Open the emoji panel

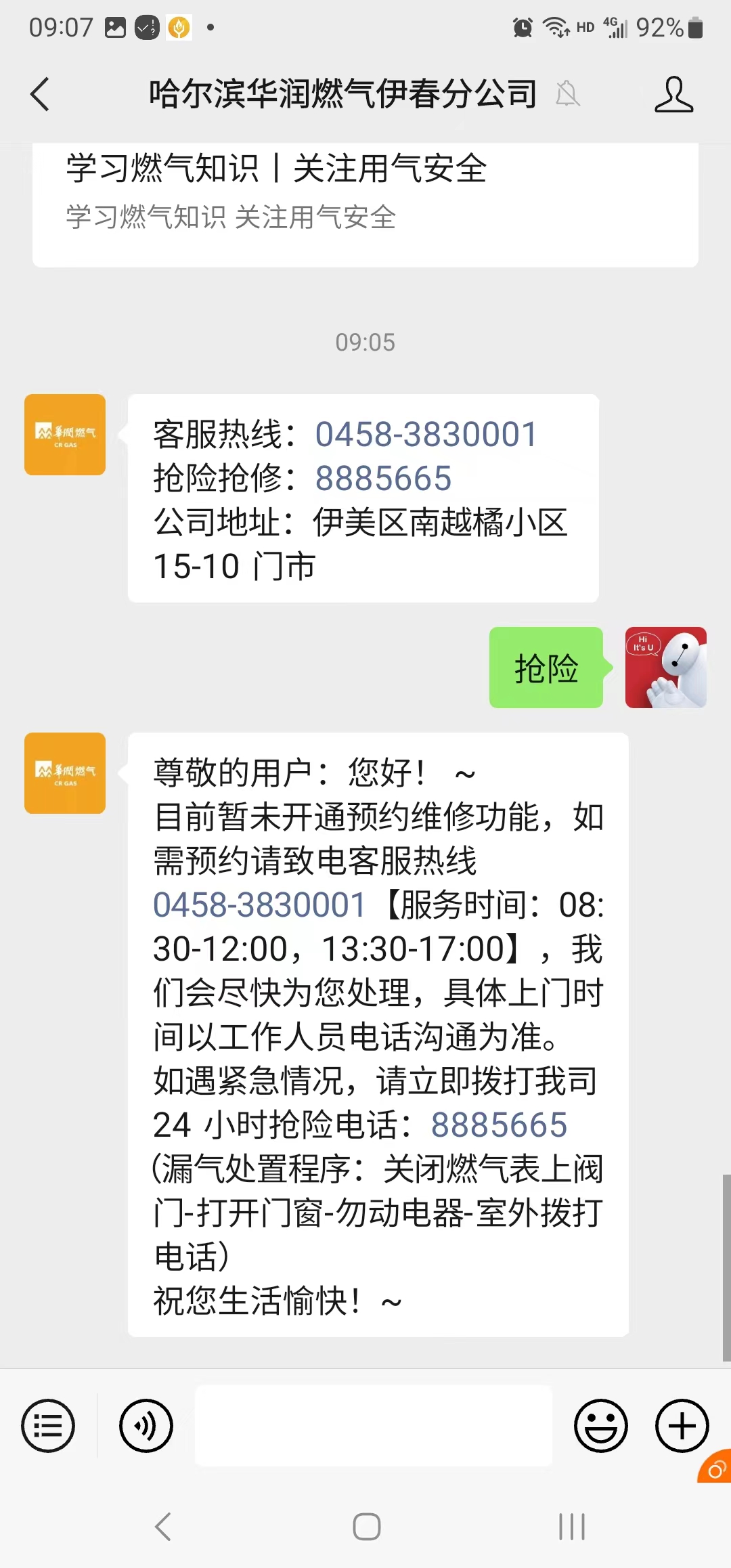click(x=600, y=1425)
